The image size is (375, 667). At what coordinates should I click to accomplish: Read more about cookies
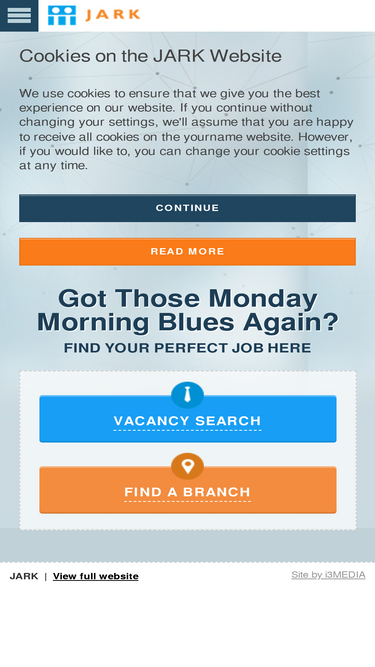(x=188, y=251)
